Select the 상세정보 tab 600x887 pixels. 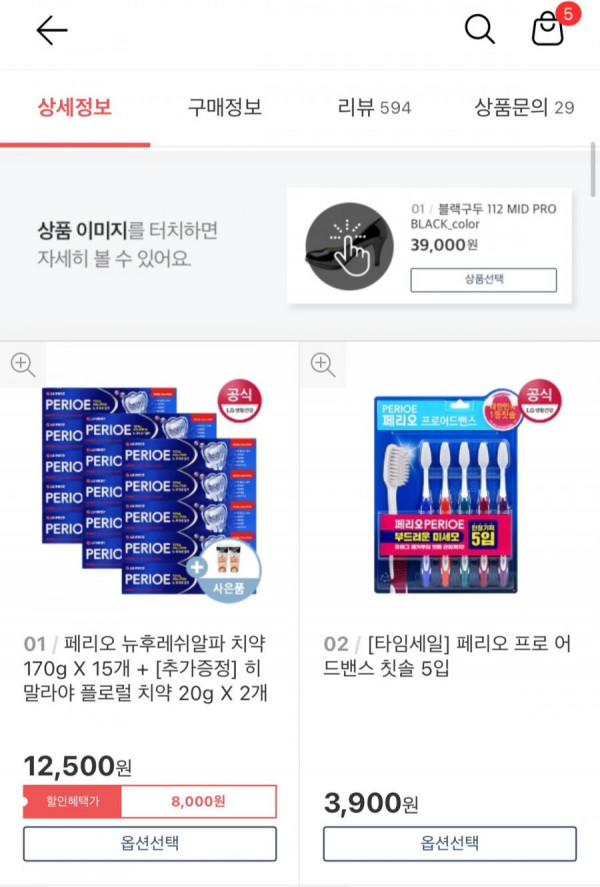[x=75, y=107]
